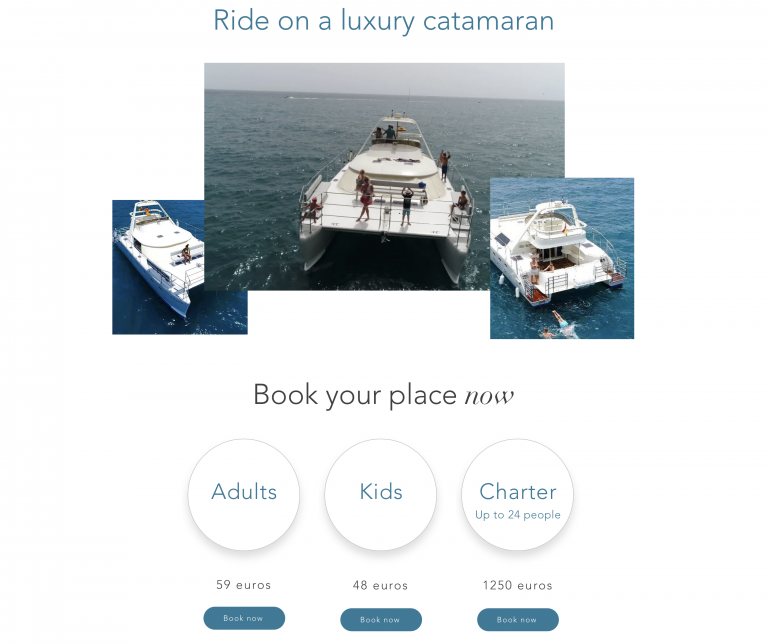The width and height of the screenshot is (768, 644).
Task: Book the 1250 euros Charter now
Action: tap(517, 620)
